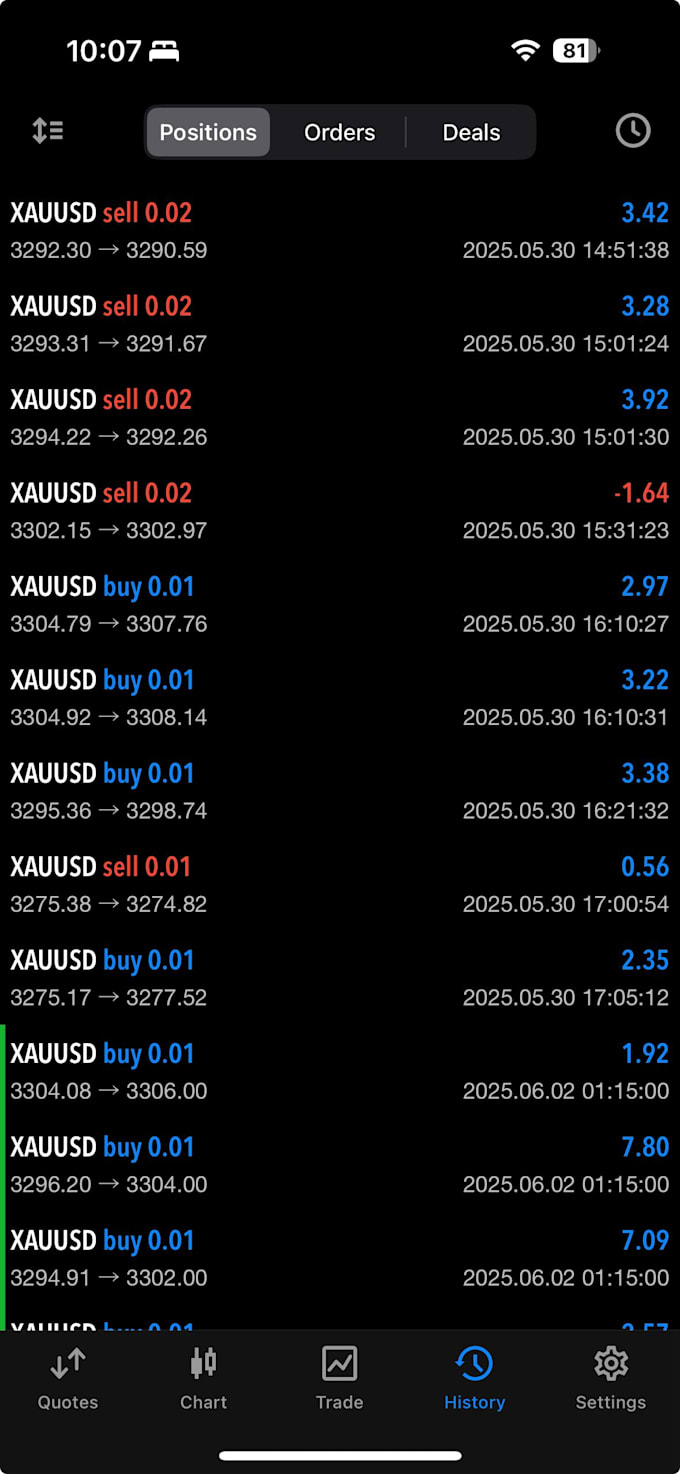Open the buy position with 7.80 profit
680x1474 pixels.
click(339, 1165)
